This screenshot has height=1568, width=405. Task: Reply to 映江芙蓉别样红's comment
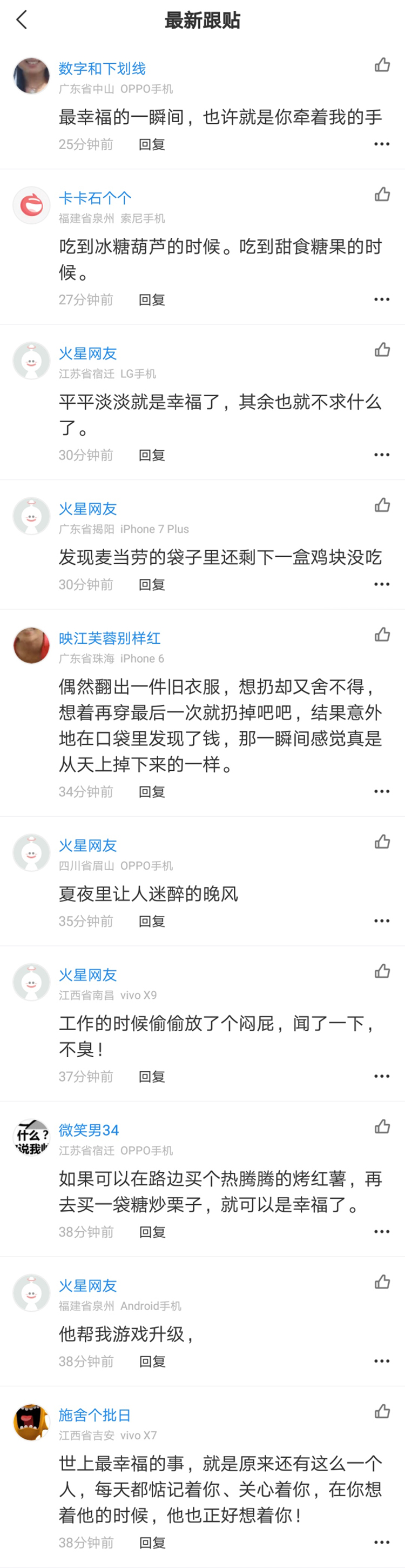click(x=151, y=791)
